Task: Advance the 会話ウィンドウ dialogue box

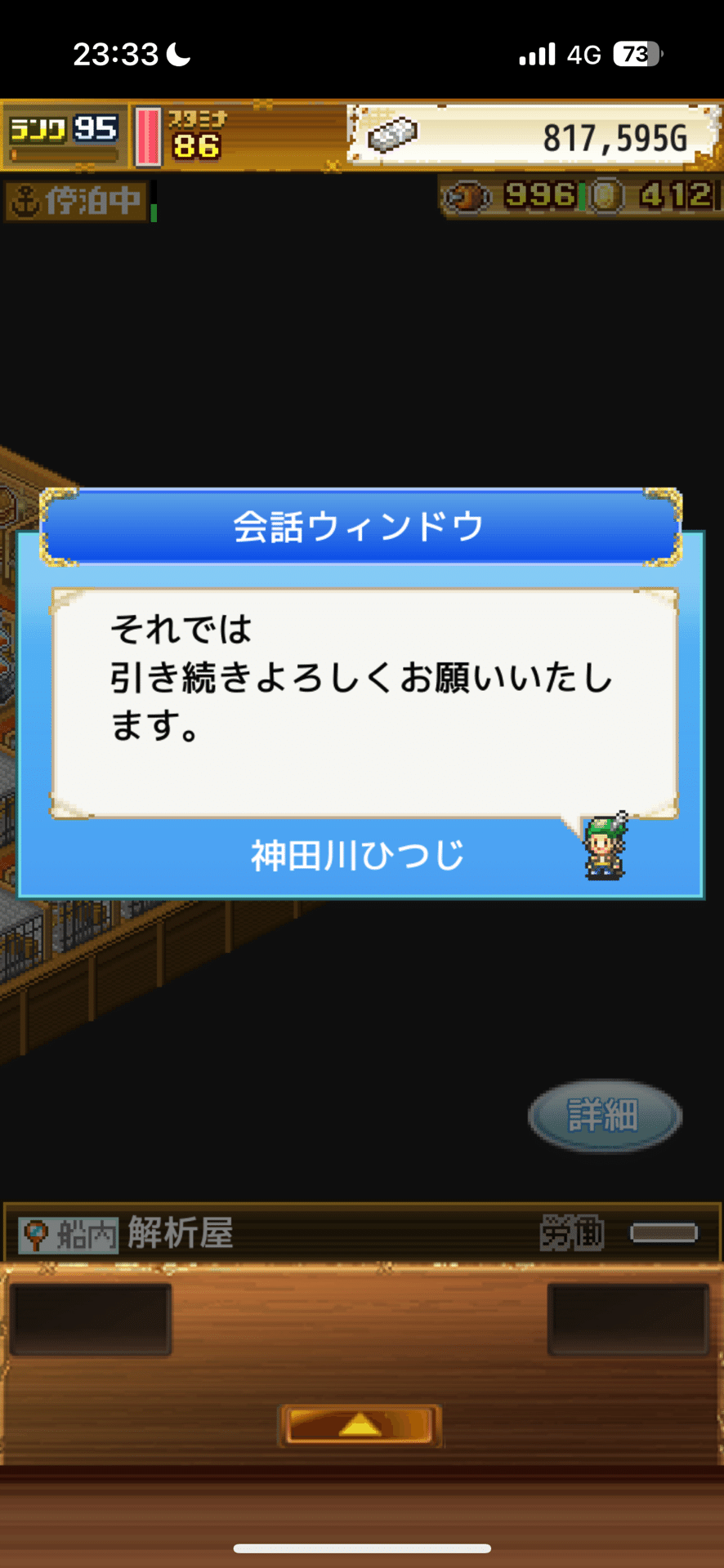Action: point(364,701)
